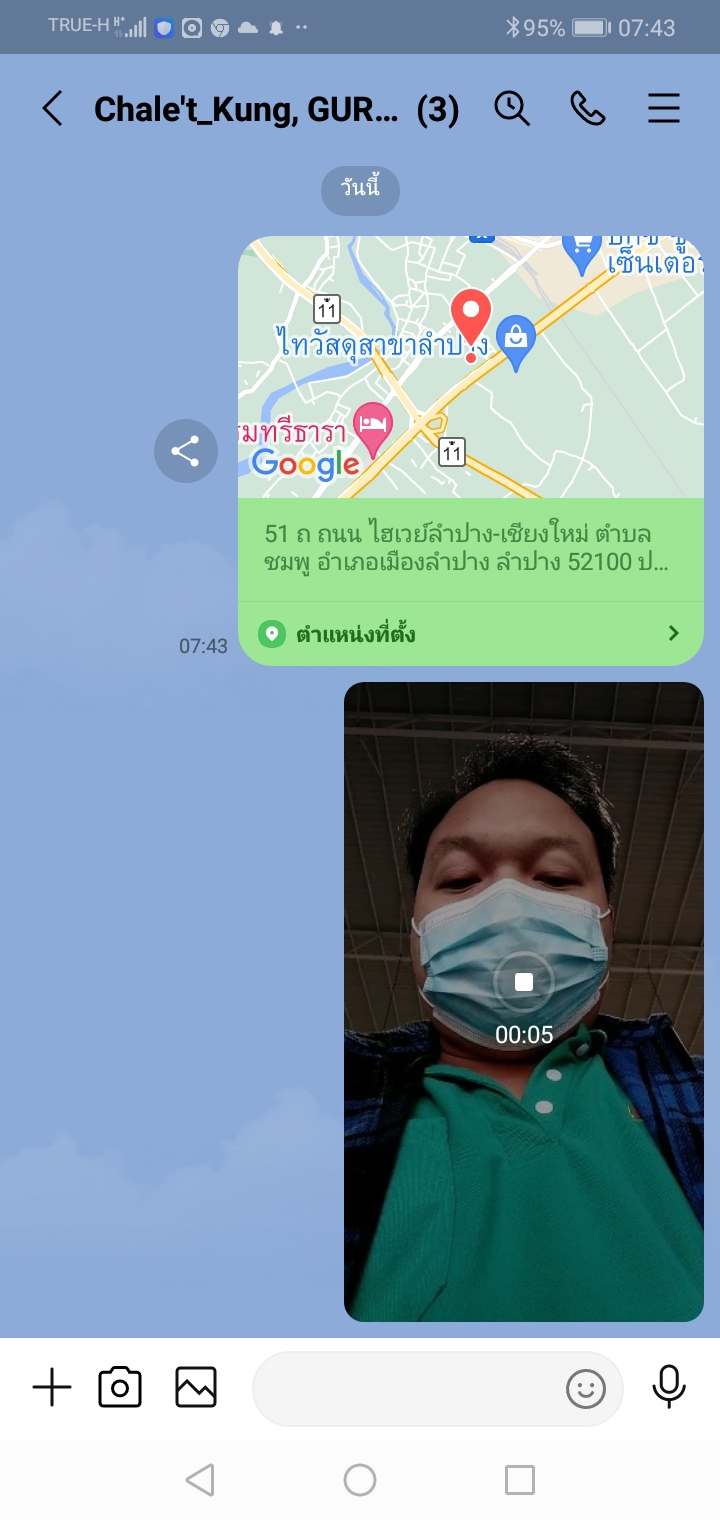Open the plus attachment menu
This screenshot has height=1520, width=720.
click(52, 1388)
